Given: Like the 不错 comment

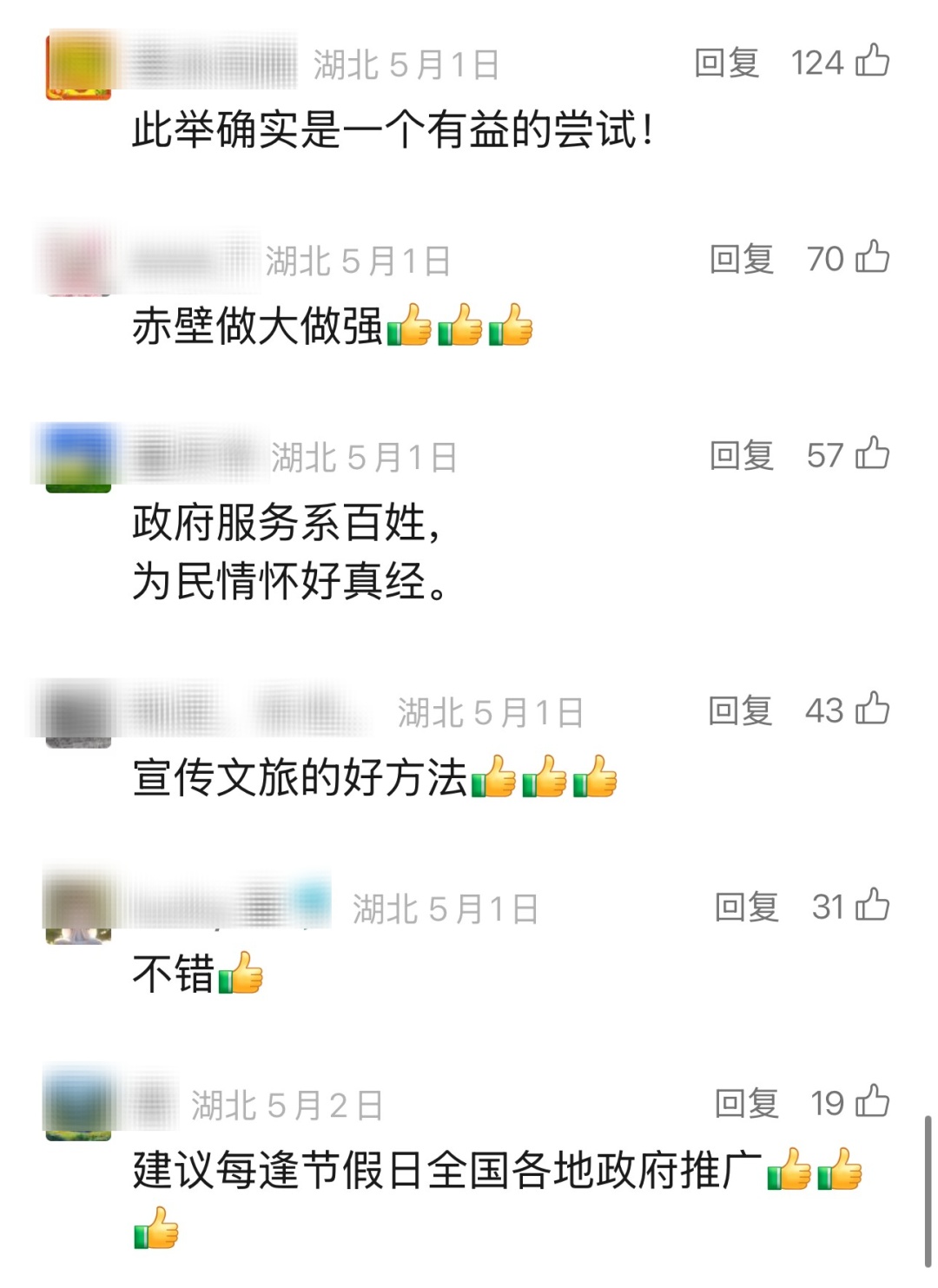Looking at the screenshot, I should click(872, 905).
